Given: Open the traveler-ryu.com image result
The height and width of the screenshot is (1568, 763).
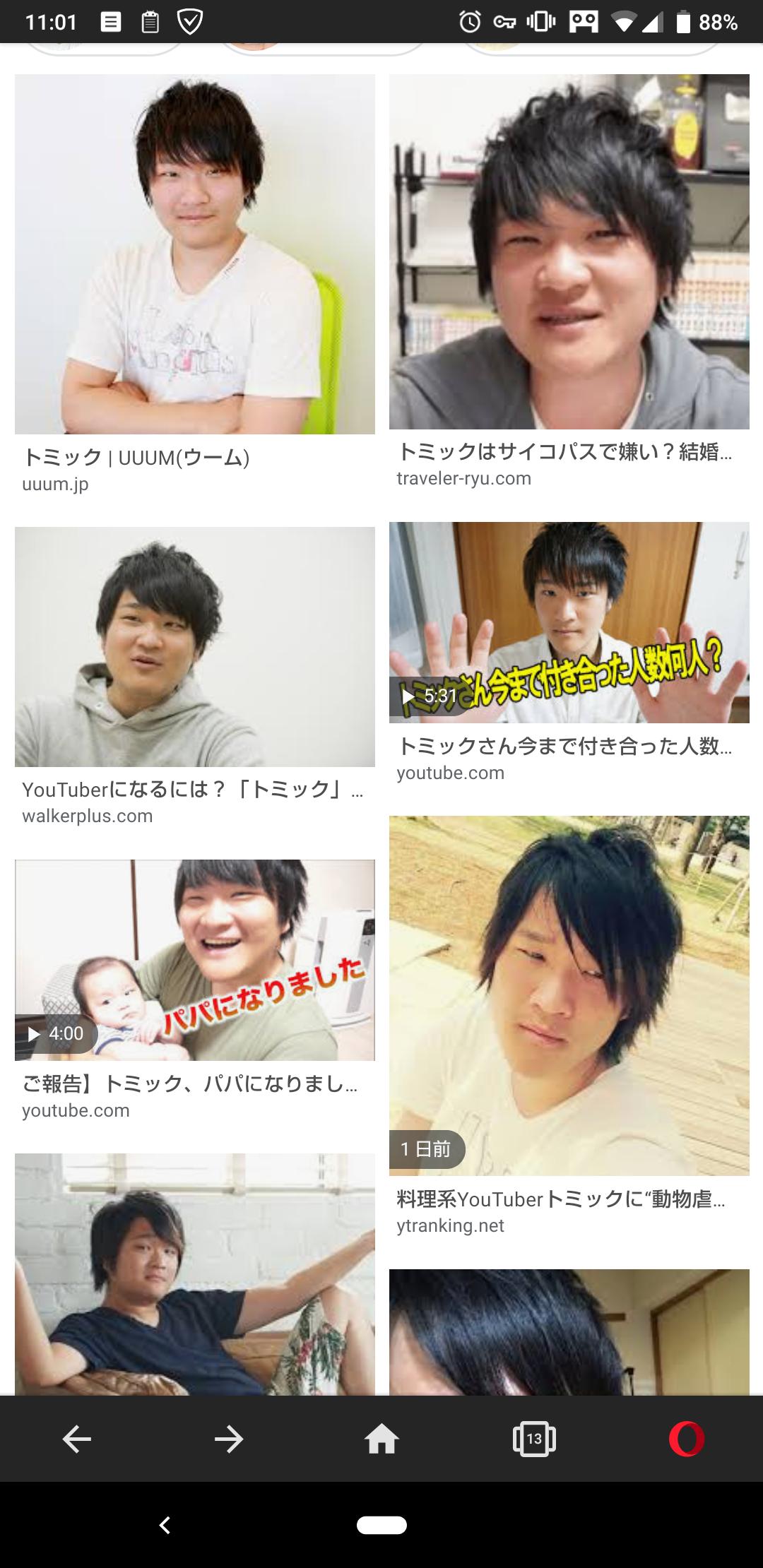Looking at the screenshot, I should point(569,251).
